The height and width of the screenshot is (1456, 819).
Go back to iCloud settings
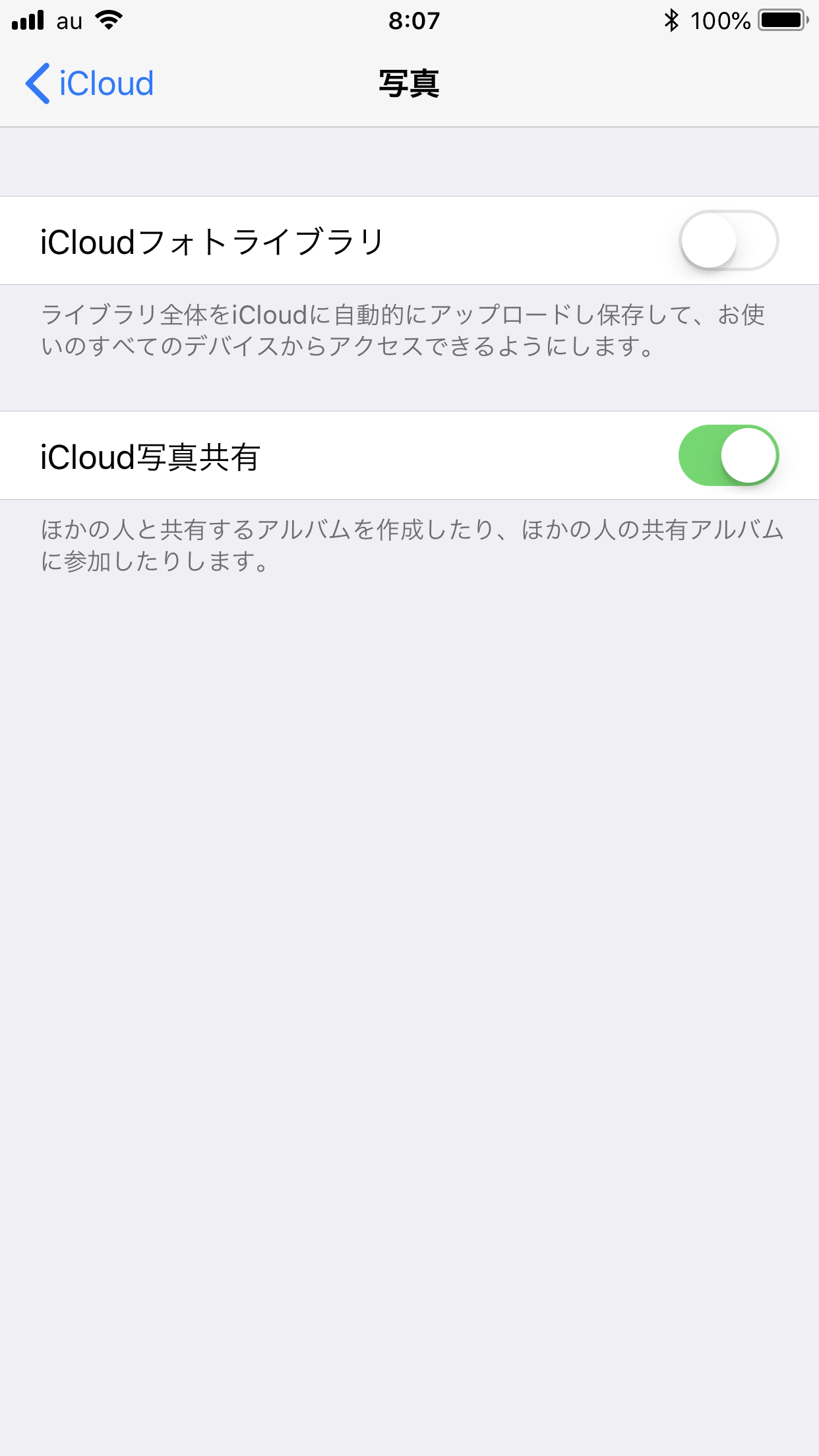tap(90, 84)
